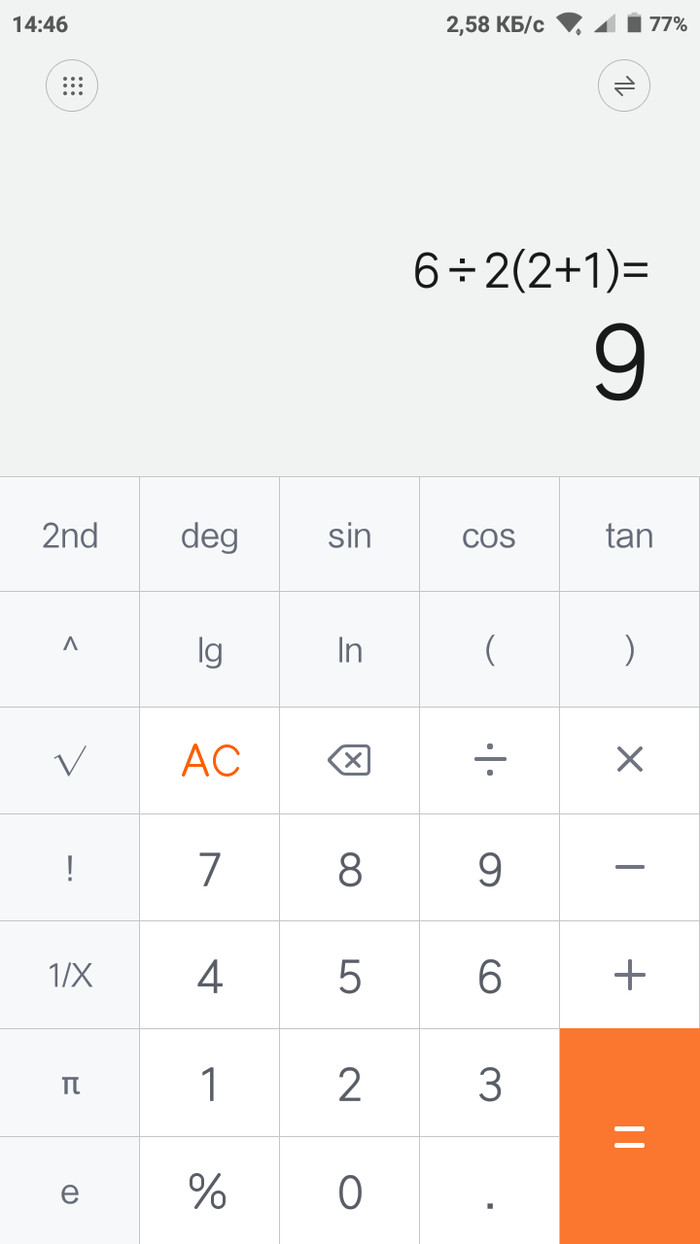Insert the natural log ln function
Viewport: 700px width, 1244px height.
(349, 650)
